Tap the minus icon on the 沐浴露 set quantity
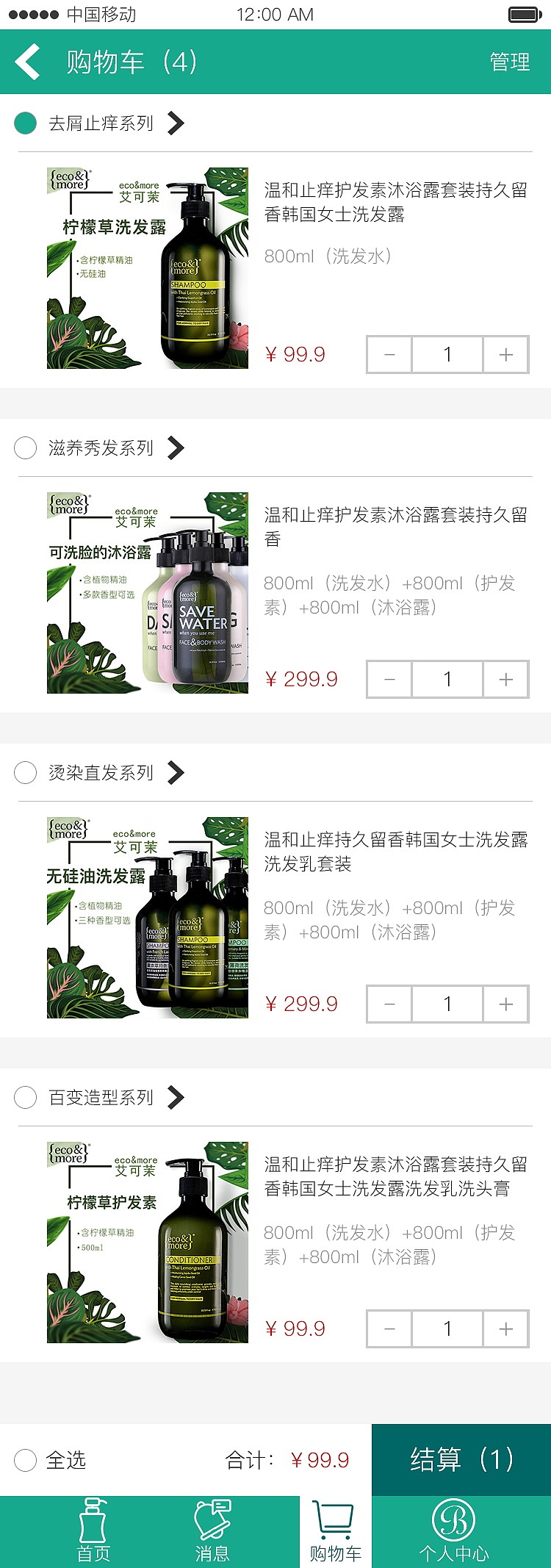The image size is (551, 1568). (x=389, y=679)
